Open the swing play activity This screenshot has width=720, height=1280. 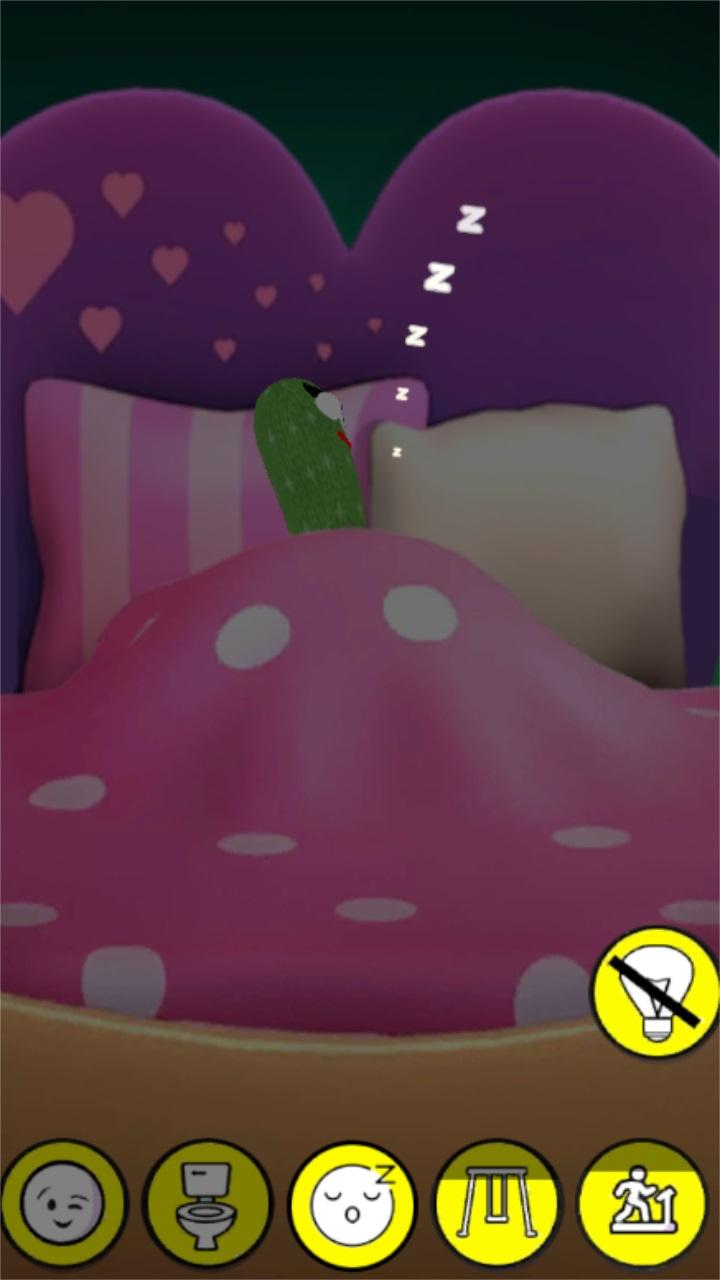tap(497, 1204)
